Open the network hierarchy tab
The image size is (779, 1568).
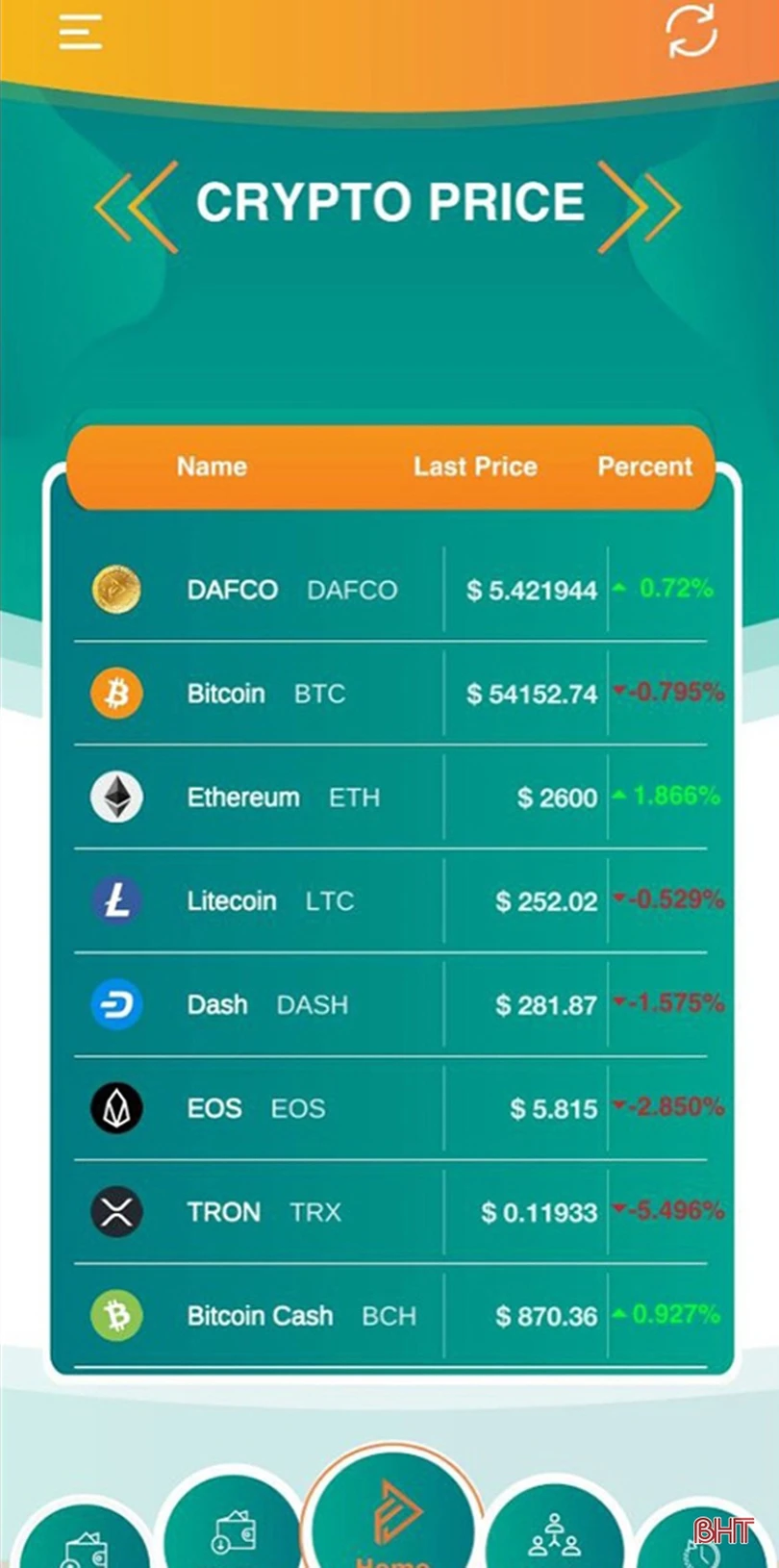tap(554, 1534)
